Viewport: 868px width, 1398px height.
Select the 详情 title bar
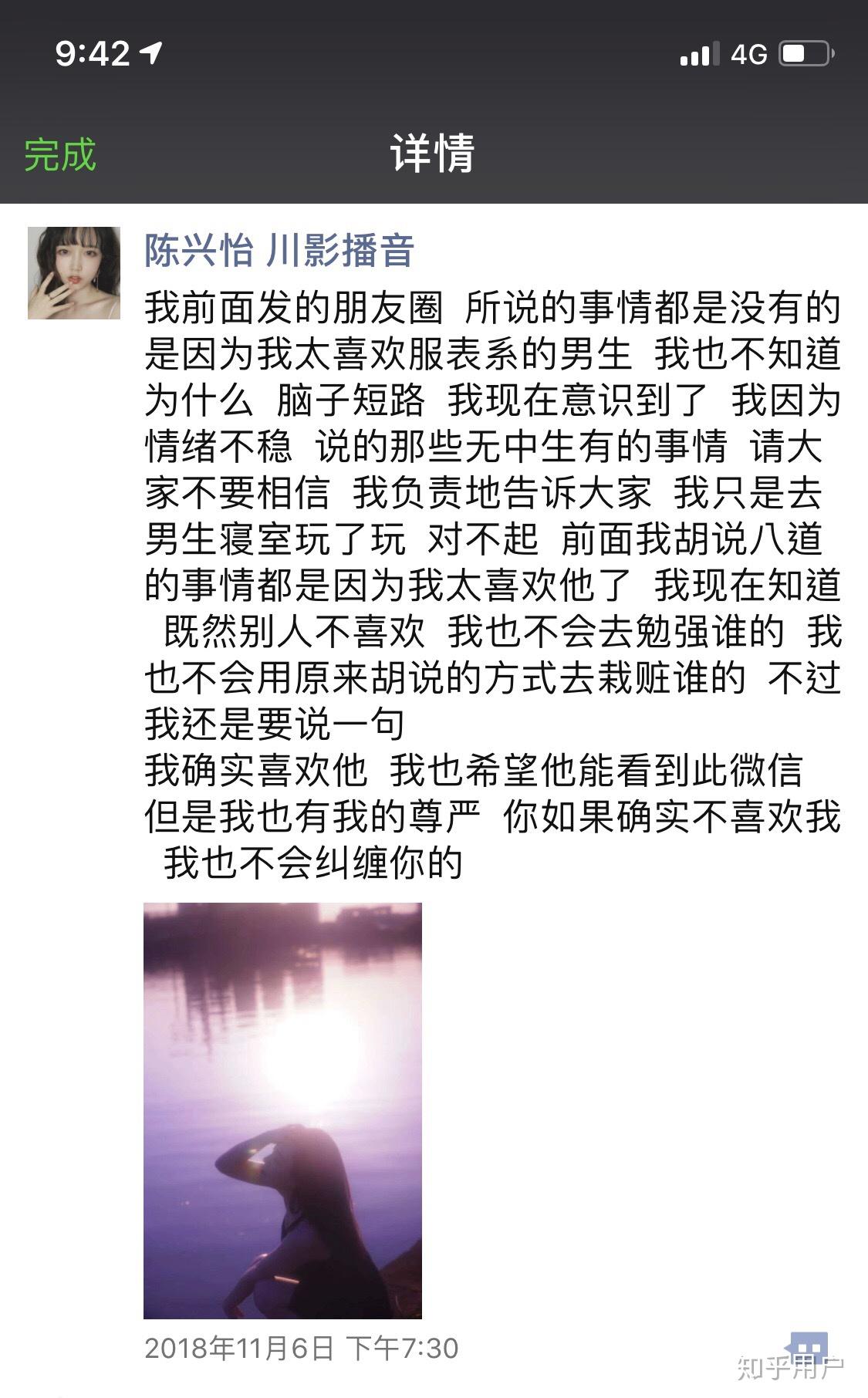click(x=434, y=153)
